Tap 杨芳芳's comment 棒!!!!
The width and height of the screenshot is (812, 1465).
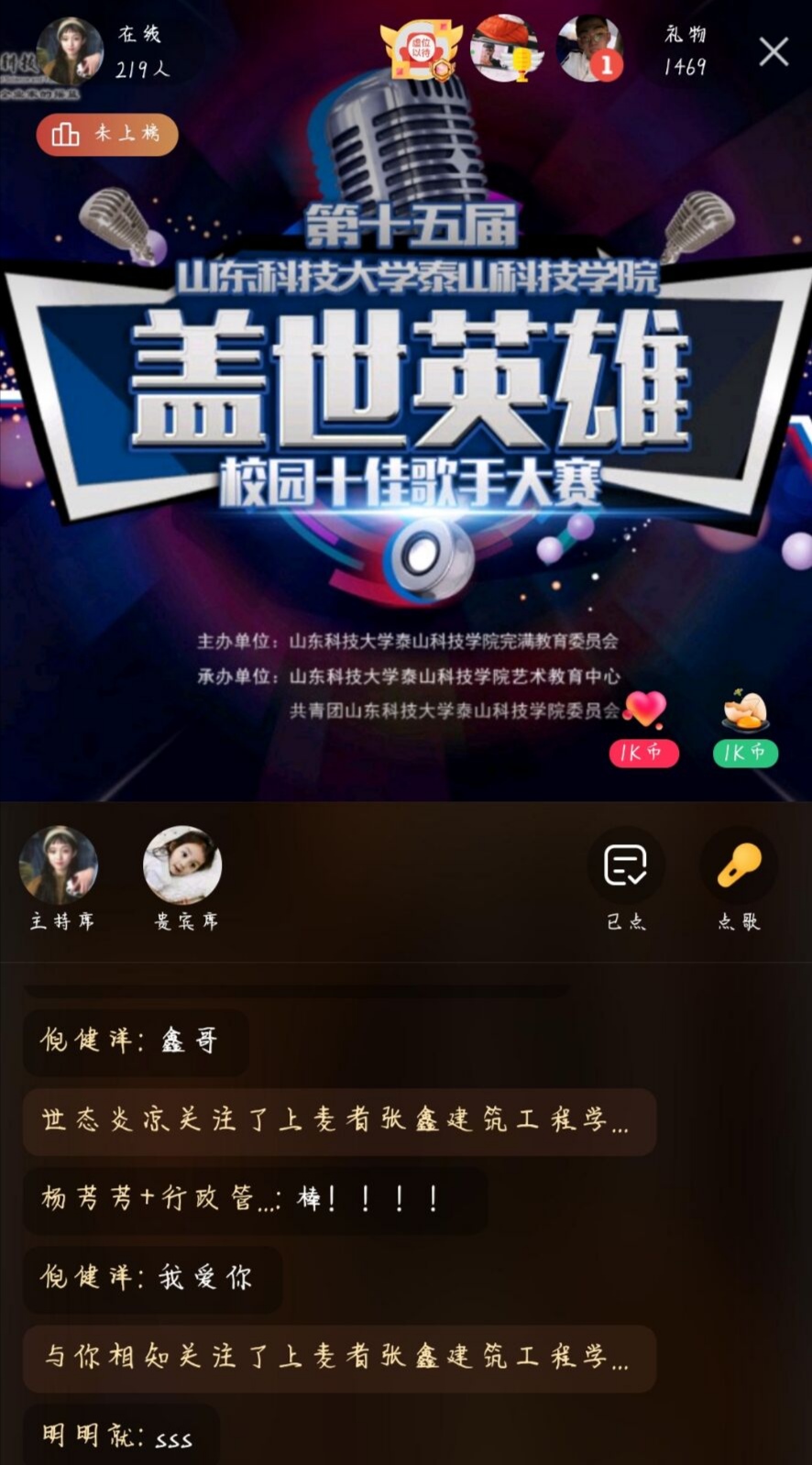(253, 1199)
